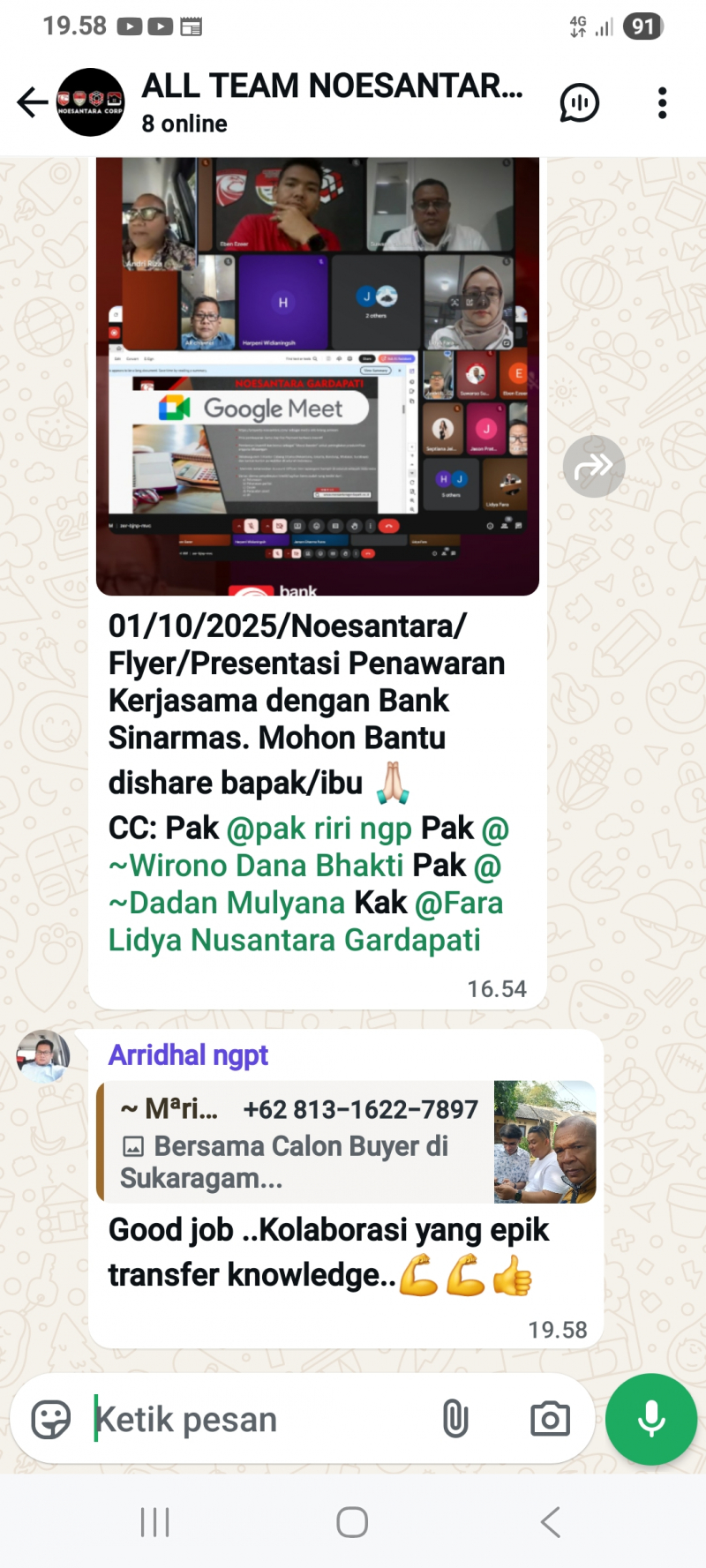View Arridhal ngpt's profile photo

[x=42, y=1055]
